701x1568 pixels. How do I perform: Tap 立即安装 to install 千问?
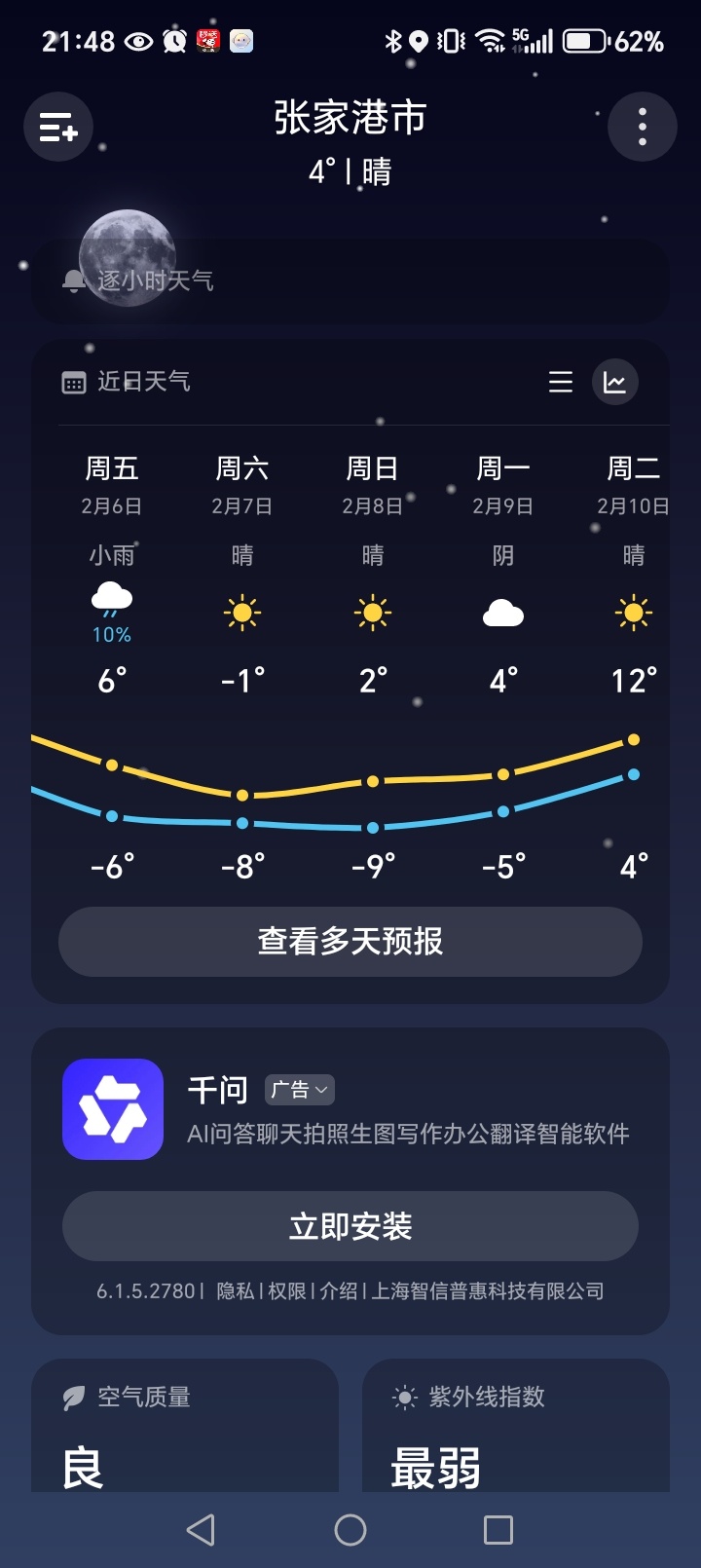(x=350, y=1226)
